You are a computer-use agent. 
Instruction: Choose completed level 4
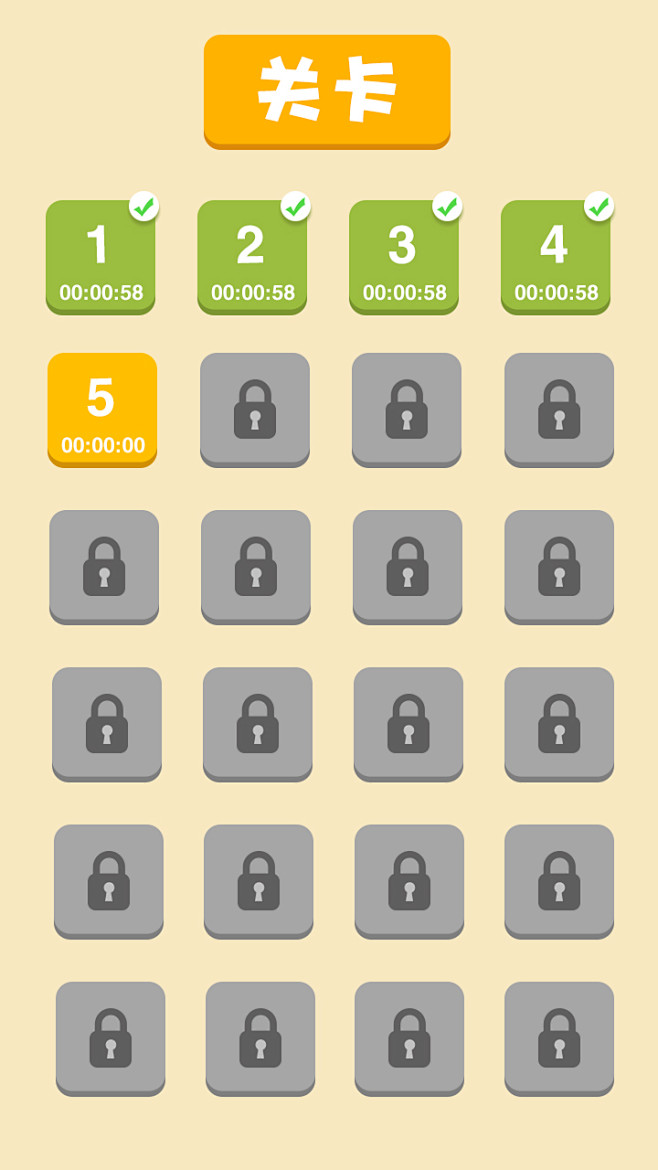tap(555, 257)
